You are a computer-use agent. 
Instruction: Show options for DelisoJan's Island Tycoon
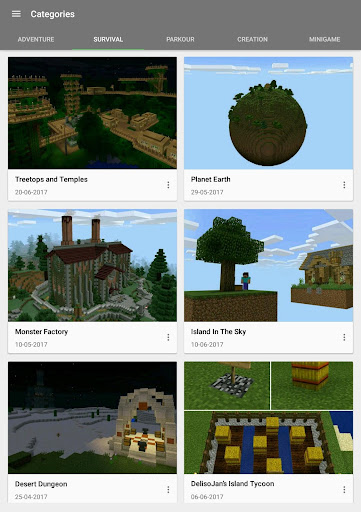coord(344,489)
